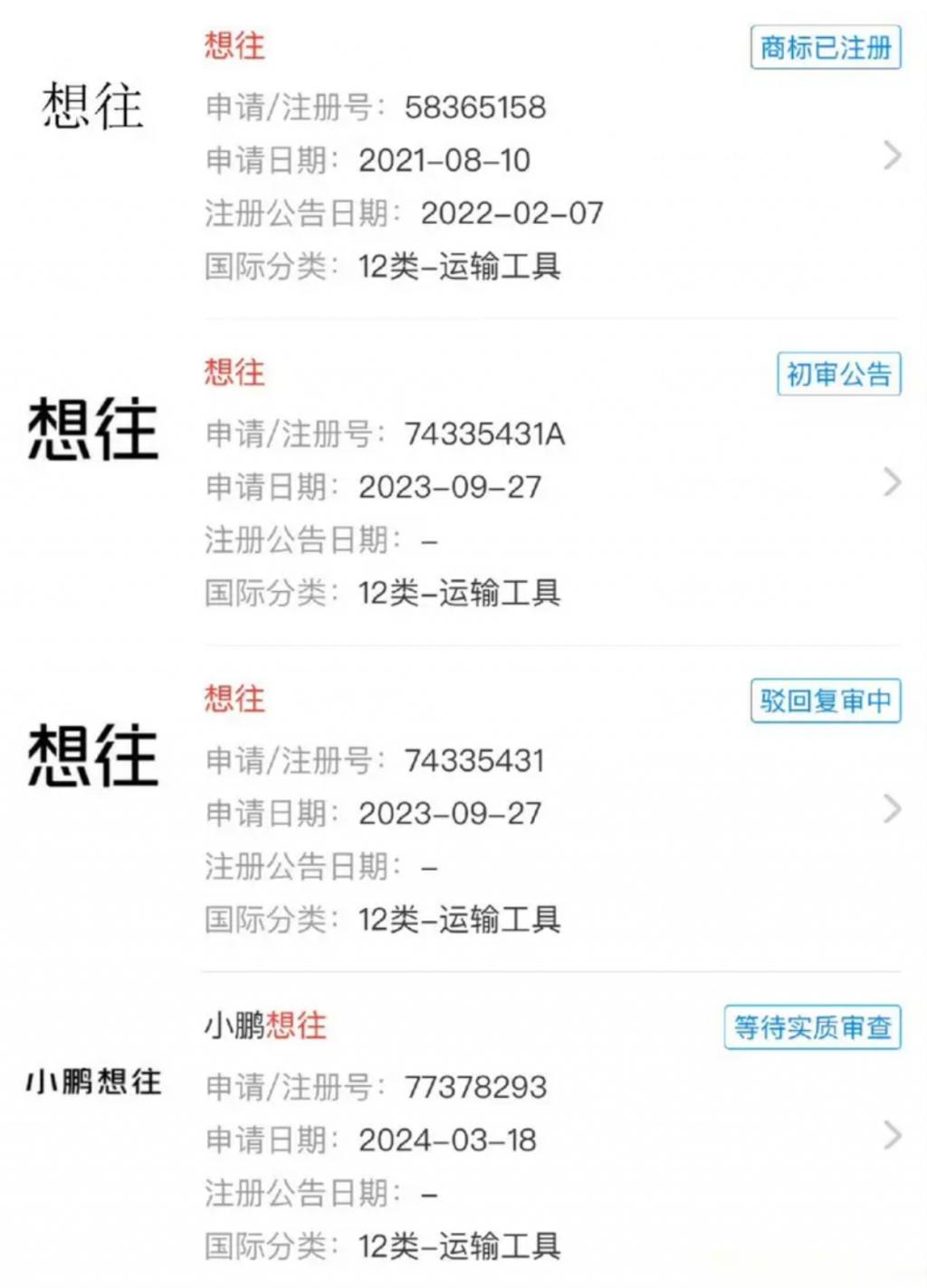View details of trademark application 74335431A
This screenshot has width=927, height=1288.
[892, 482]
